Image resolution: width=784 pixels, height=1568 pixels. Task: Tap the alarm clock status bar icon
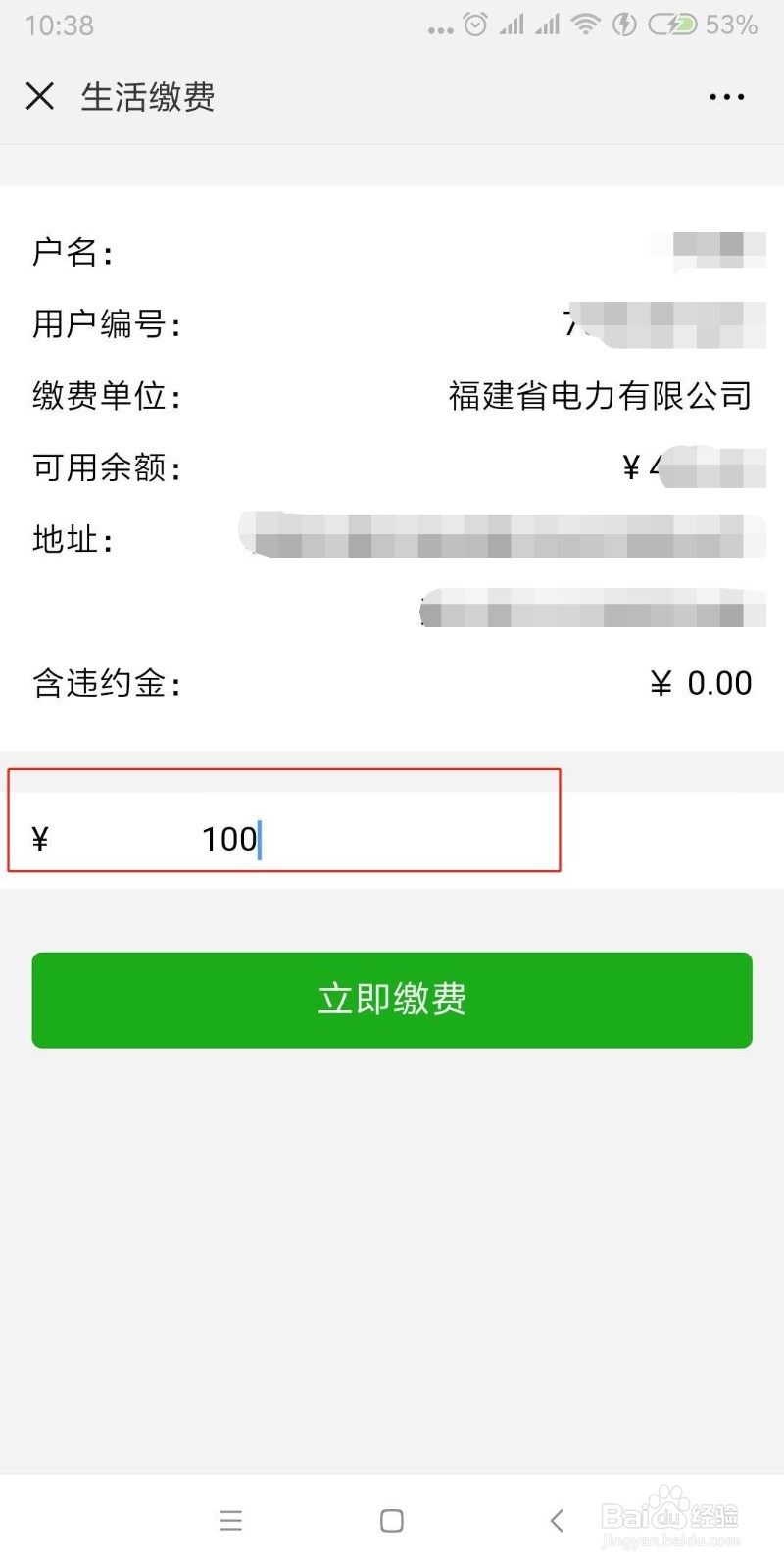(x=473, y=24)
